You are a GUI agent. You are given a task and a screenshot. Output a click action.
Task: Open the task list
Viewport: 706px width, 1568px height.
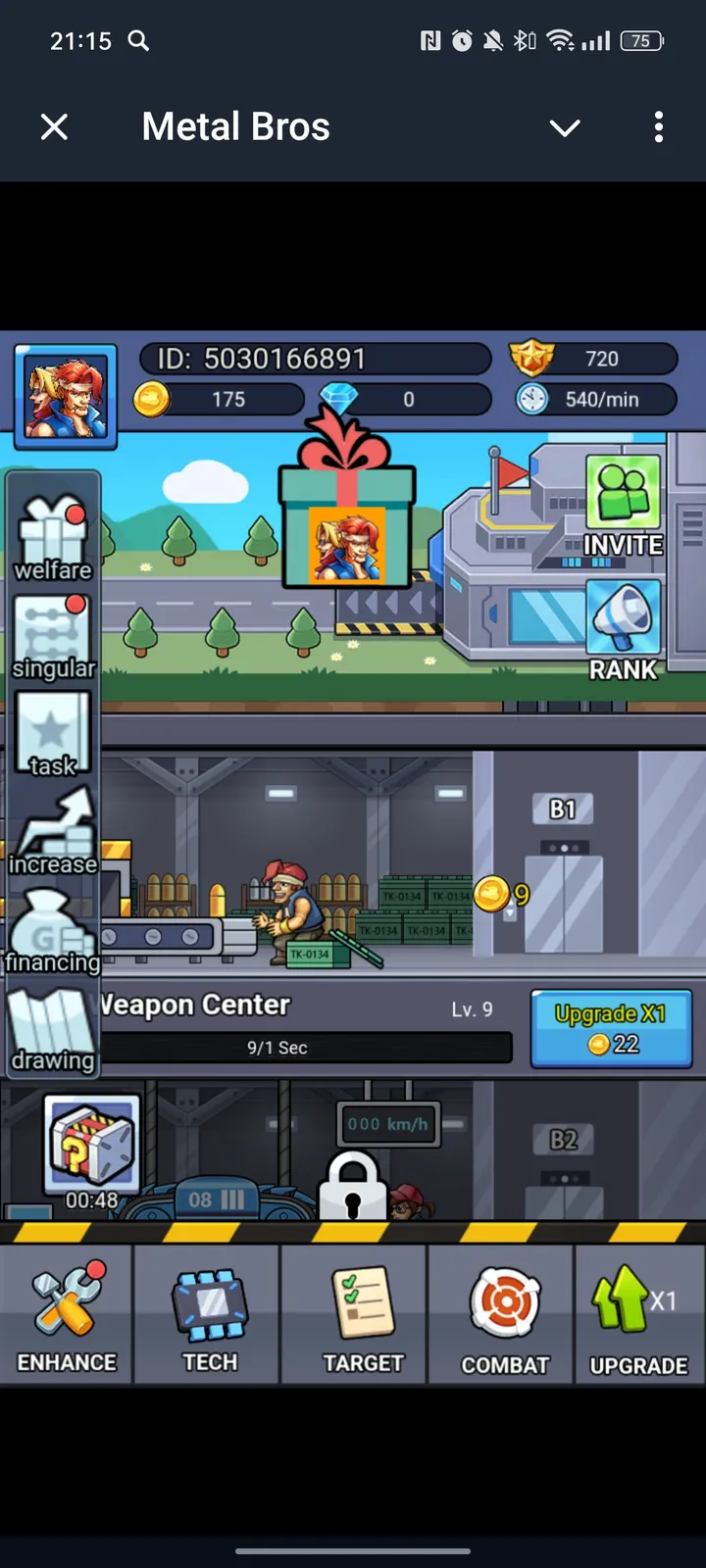53,734
